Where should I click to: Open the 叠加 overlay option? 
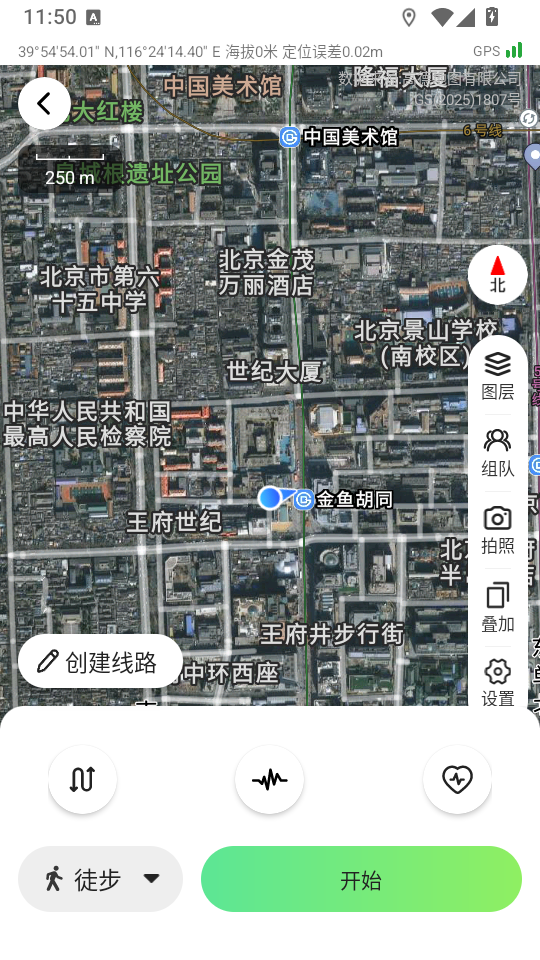pyautogui.click(x=498, y=607)
